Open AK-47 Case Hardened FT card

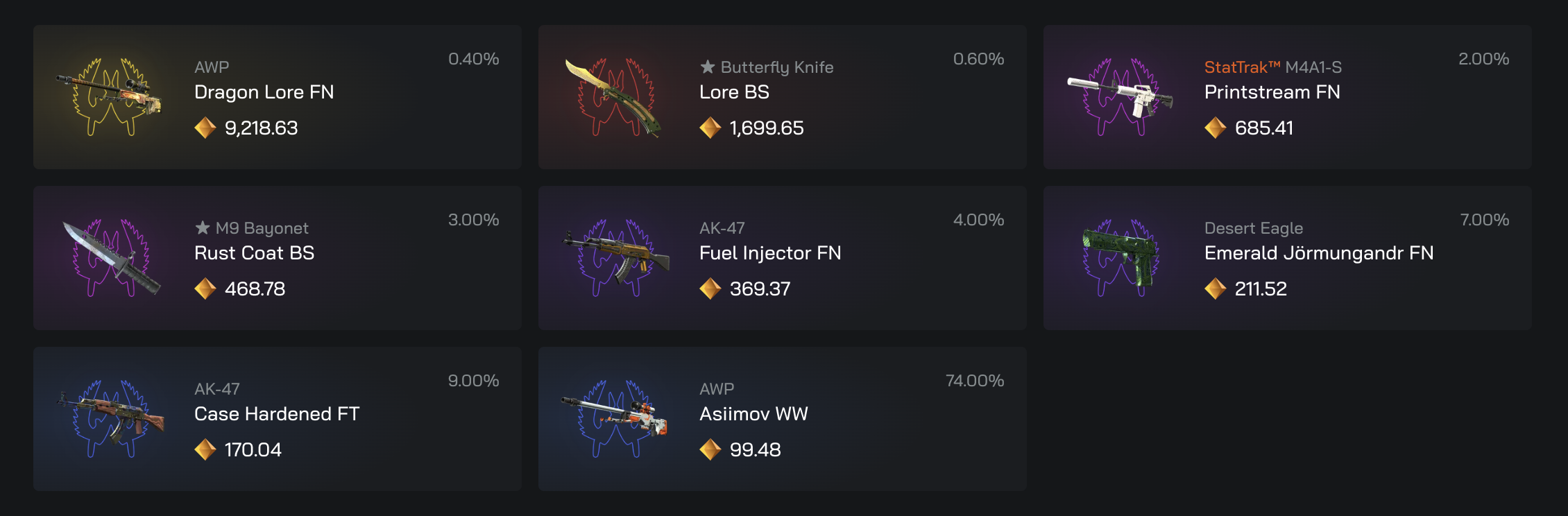tap(278, 419)
